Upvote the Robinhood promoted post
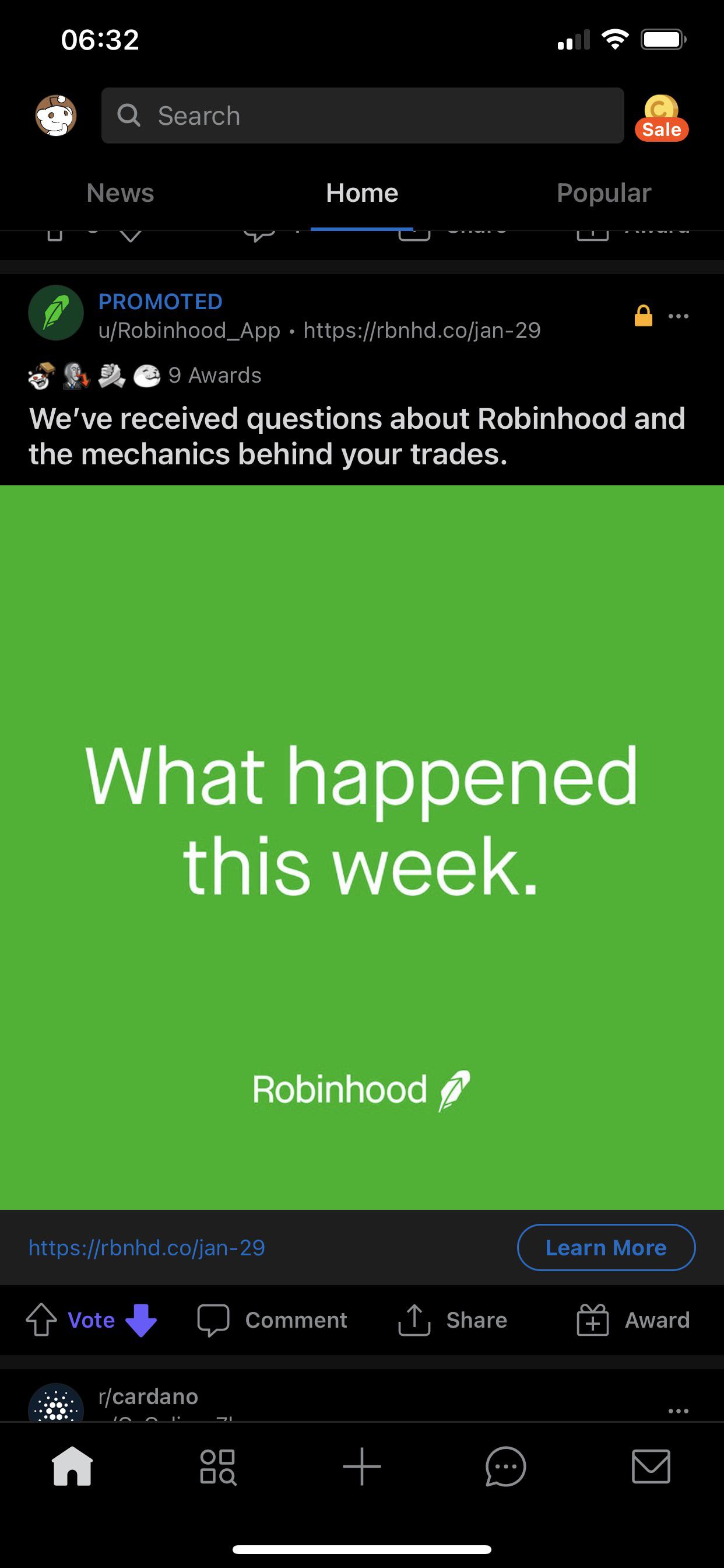Viewport: 724px width, 1568px height. tap(41, 1319)
